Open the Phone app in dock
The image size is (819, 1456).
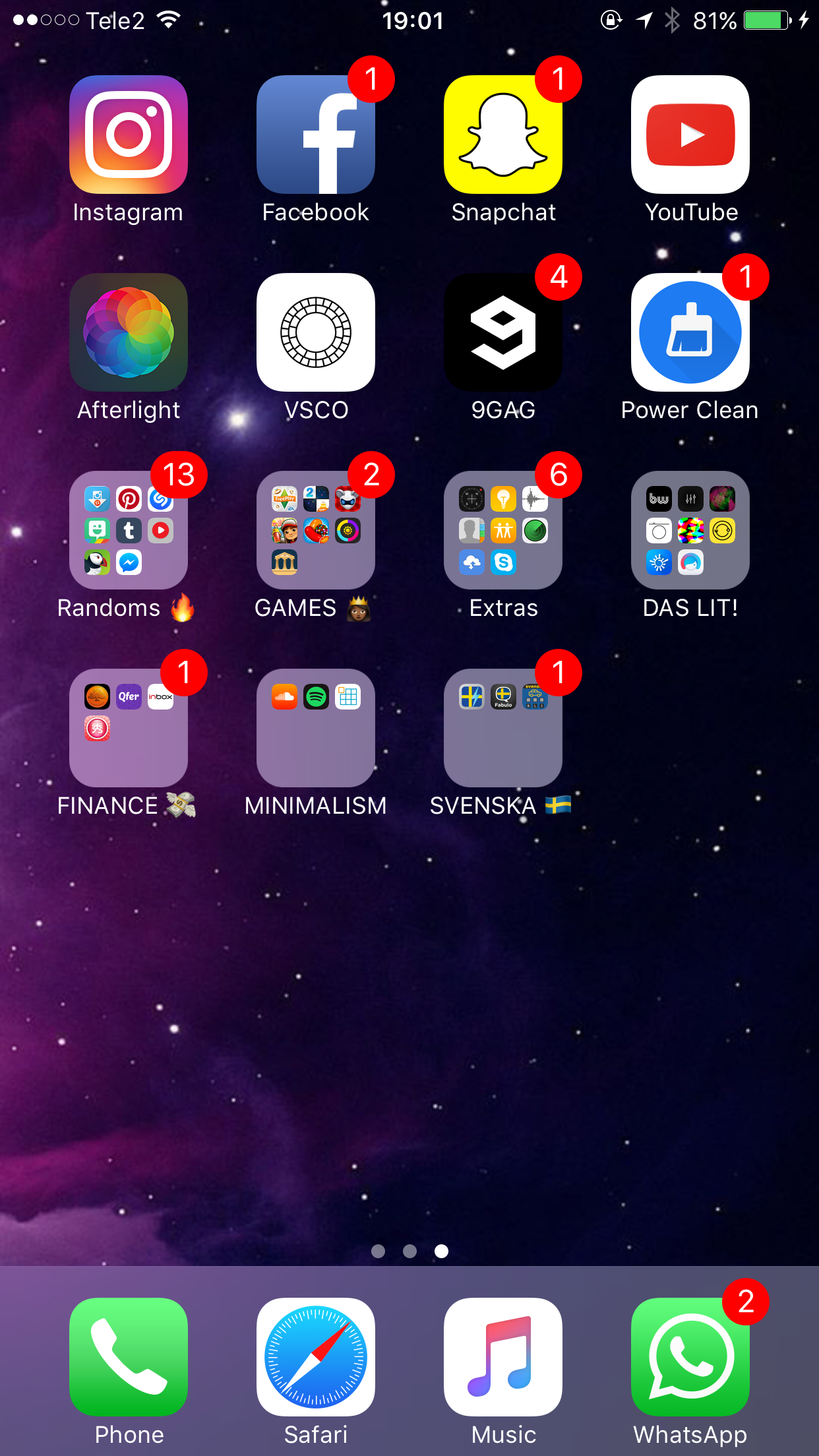coord(129,1357)
